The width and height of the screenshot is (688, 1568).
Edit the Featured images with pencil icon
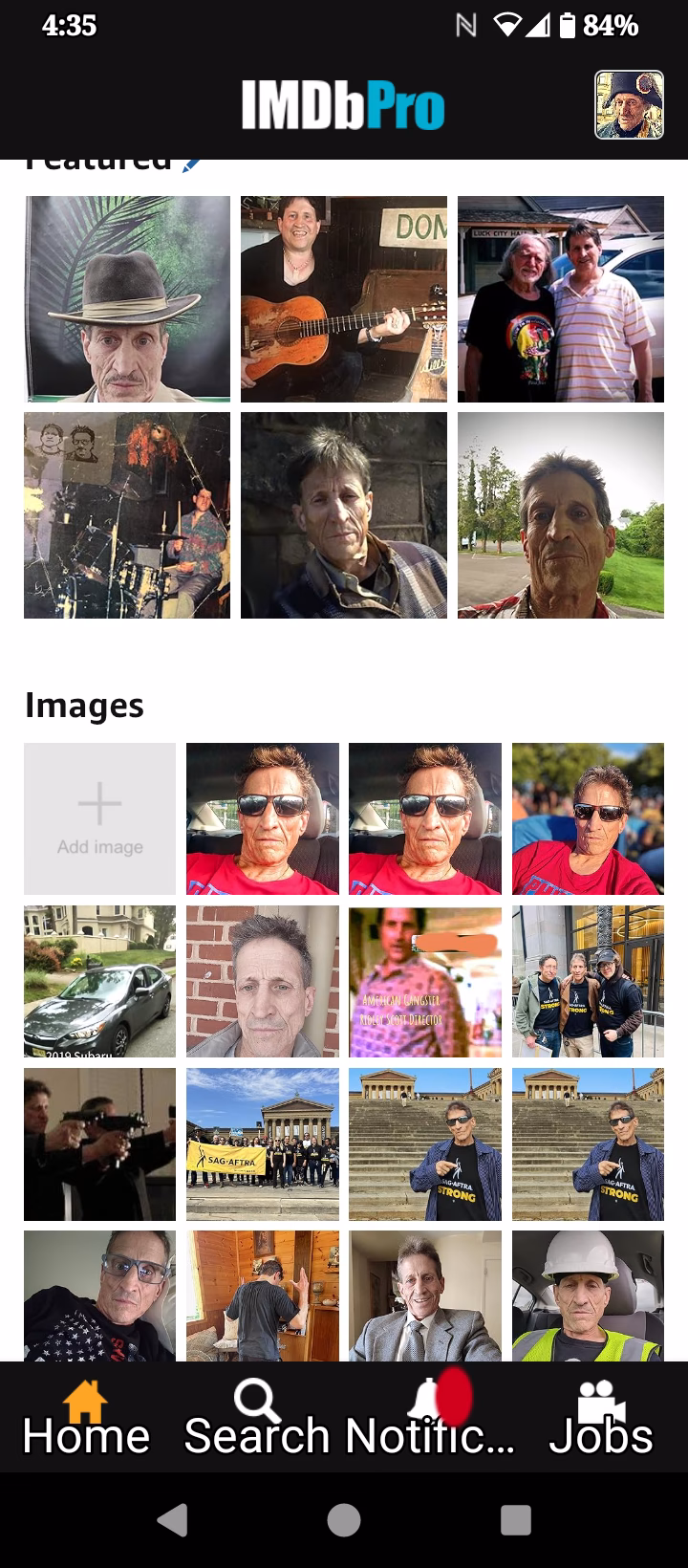coord(191,163)
